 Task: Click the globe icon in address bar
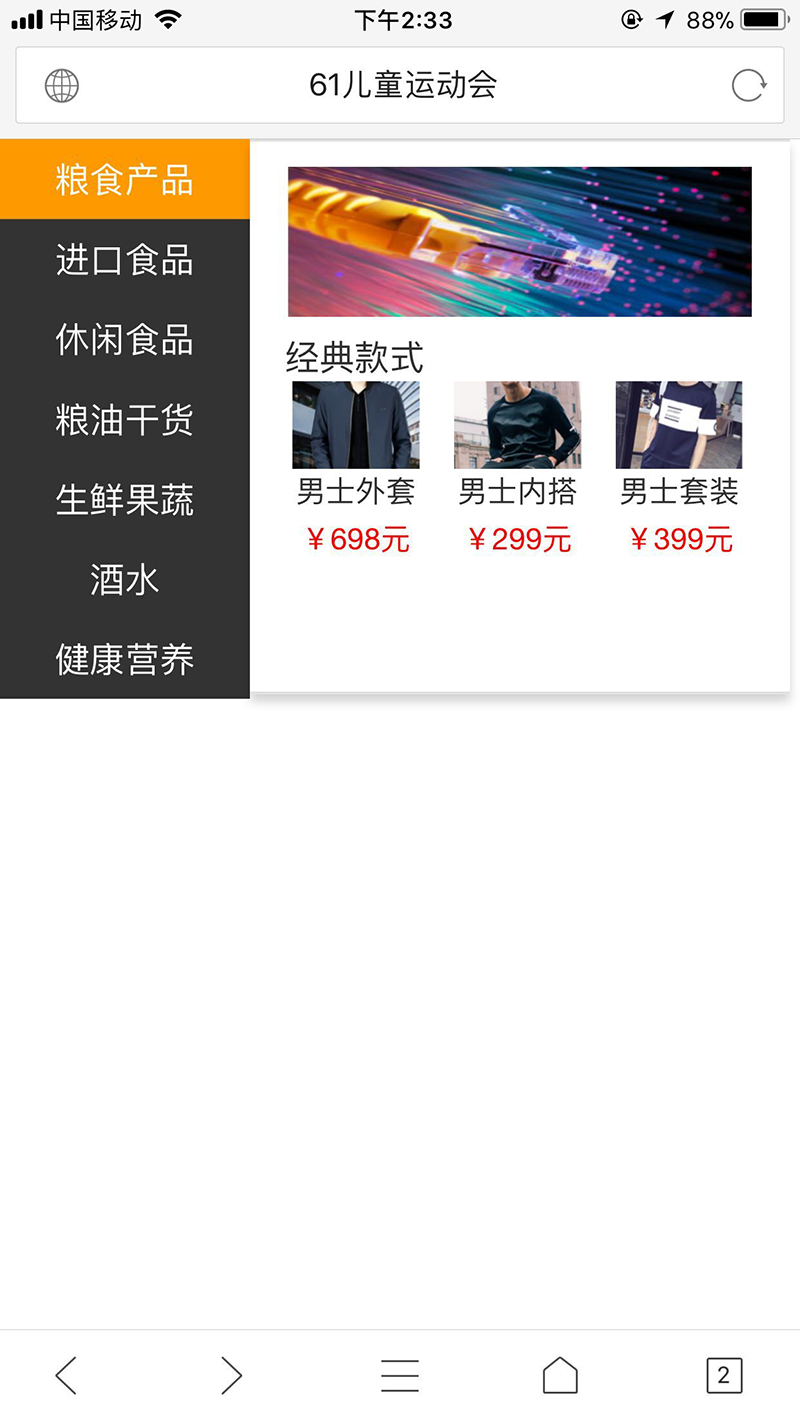[62, 86]
